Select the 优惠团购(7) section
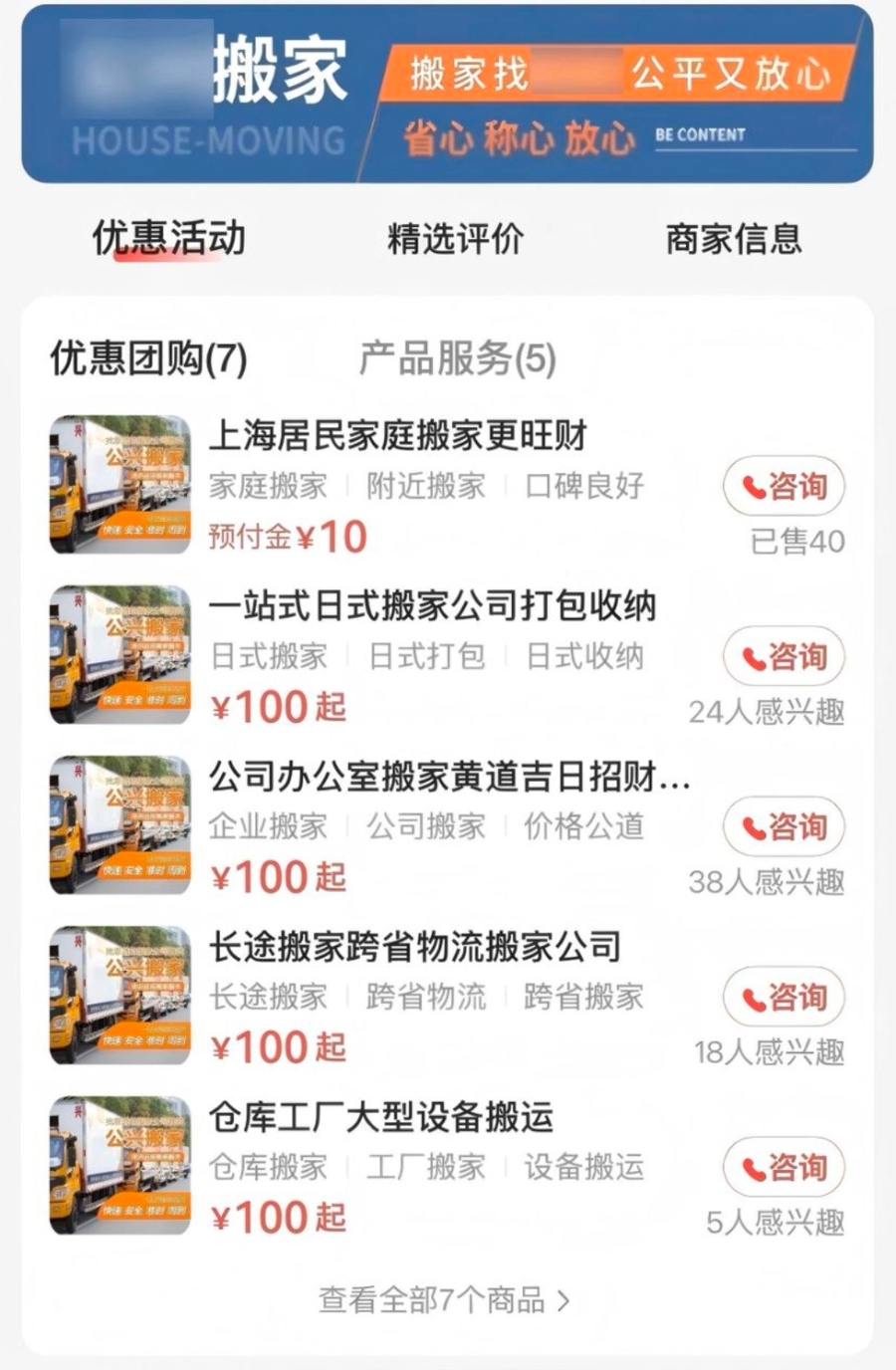The height and width of the screenshot is (1370, 896). tap(149, 358)
